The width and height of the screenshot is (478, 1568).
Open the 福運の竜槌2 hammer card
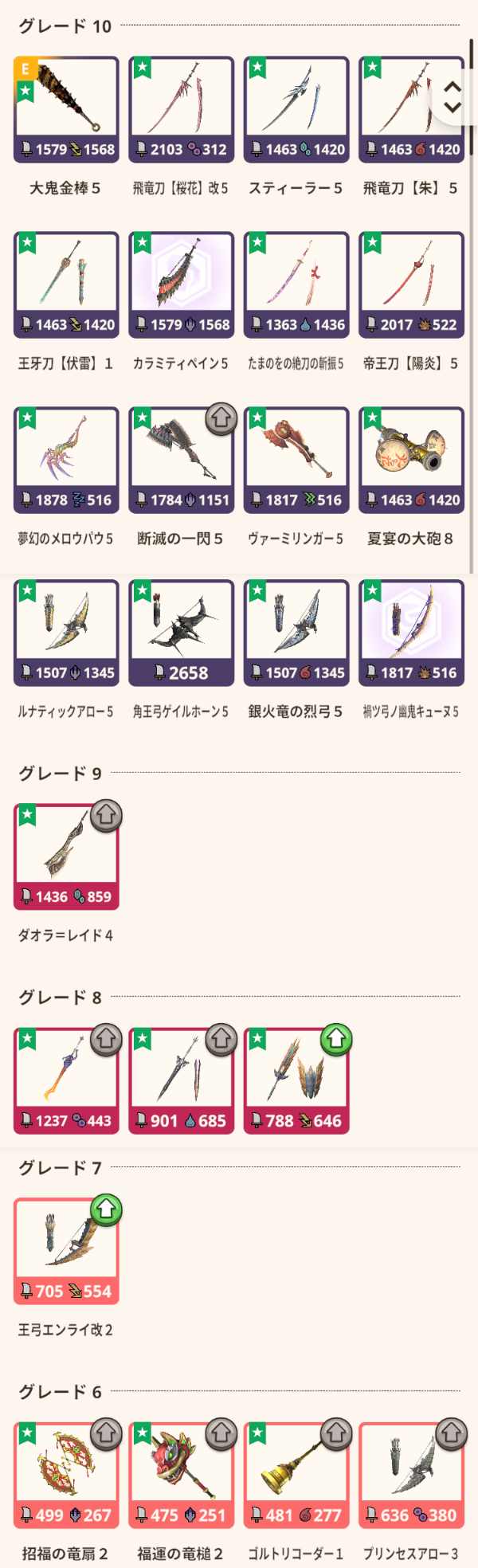(x=181, y=1475)
